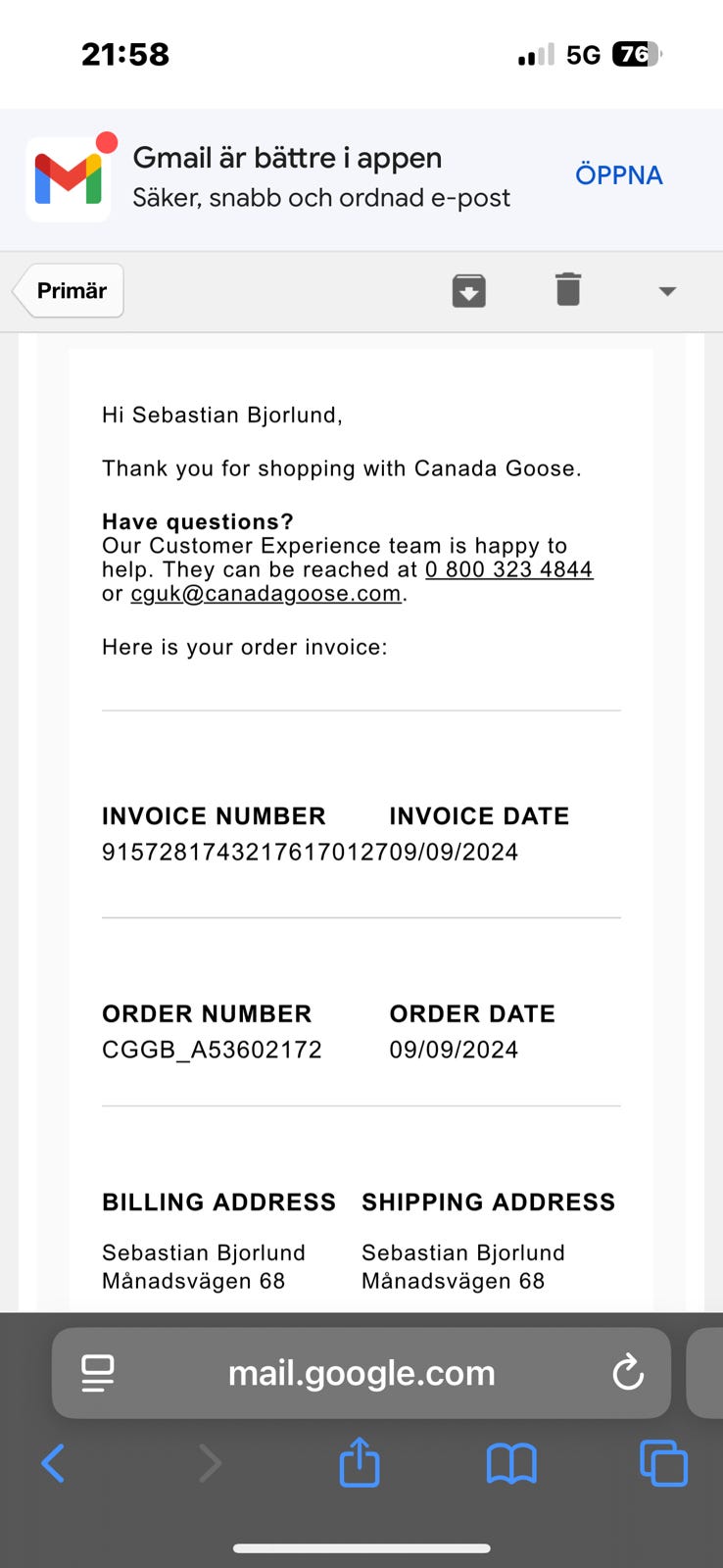The width and height of the screenshot is (723, 1568).
Task: Open the Gmail app via ÖPPNA
Action: (618, 175)
